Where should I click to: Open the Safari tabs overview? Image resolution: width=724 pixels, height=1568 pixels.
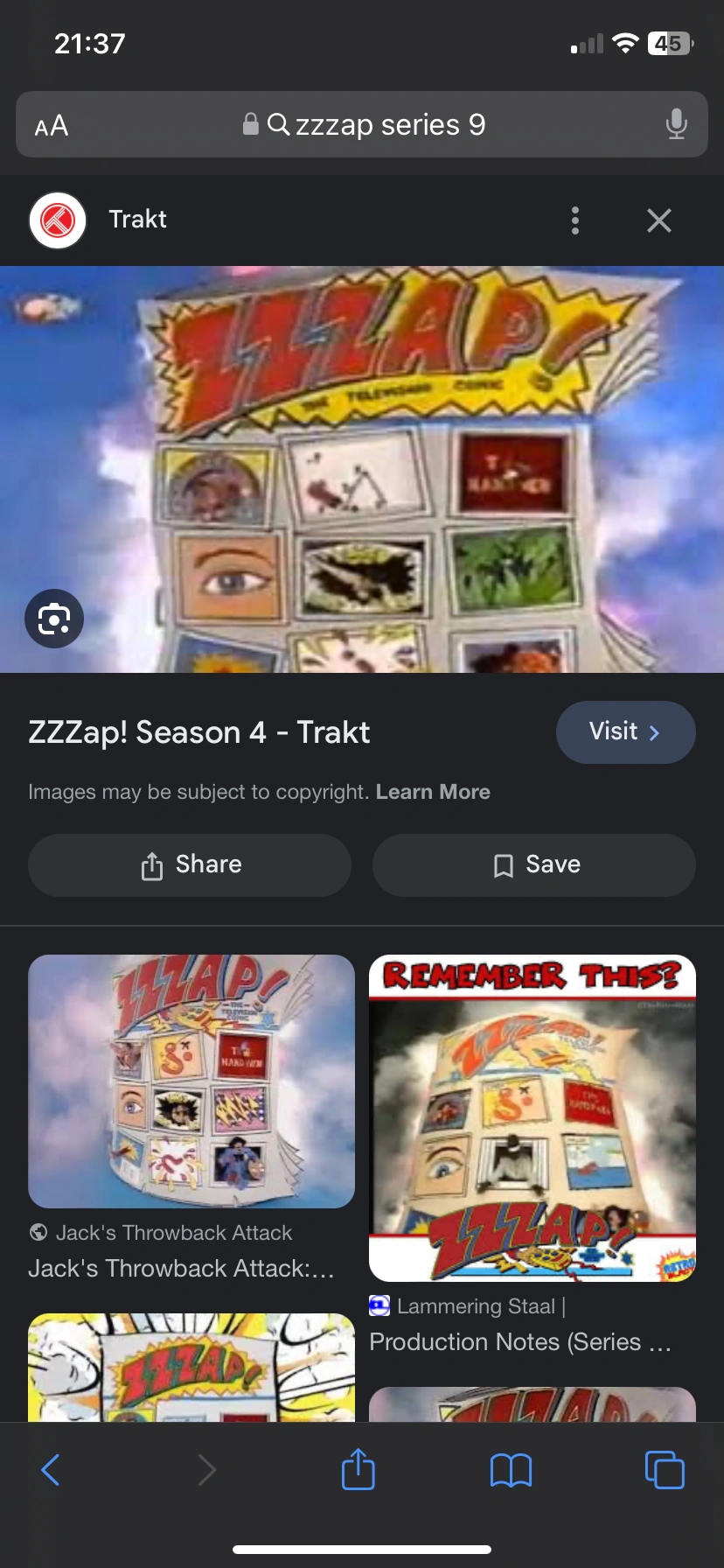coord(664,1469)
